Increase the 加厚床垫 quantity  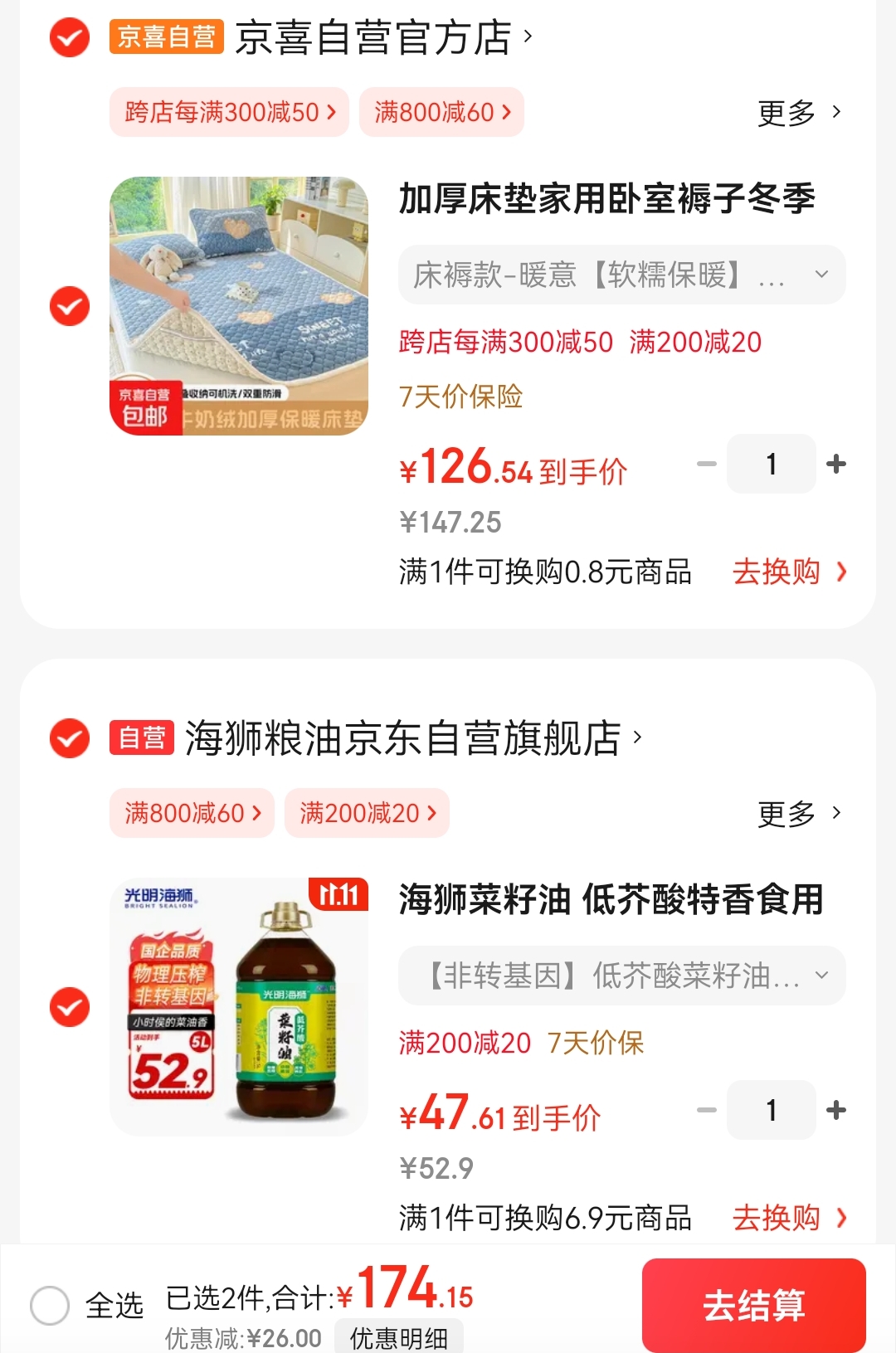(836, 464)
